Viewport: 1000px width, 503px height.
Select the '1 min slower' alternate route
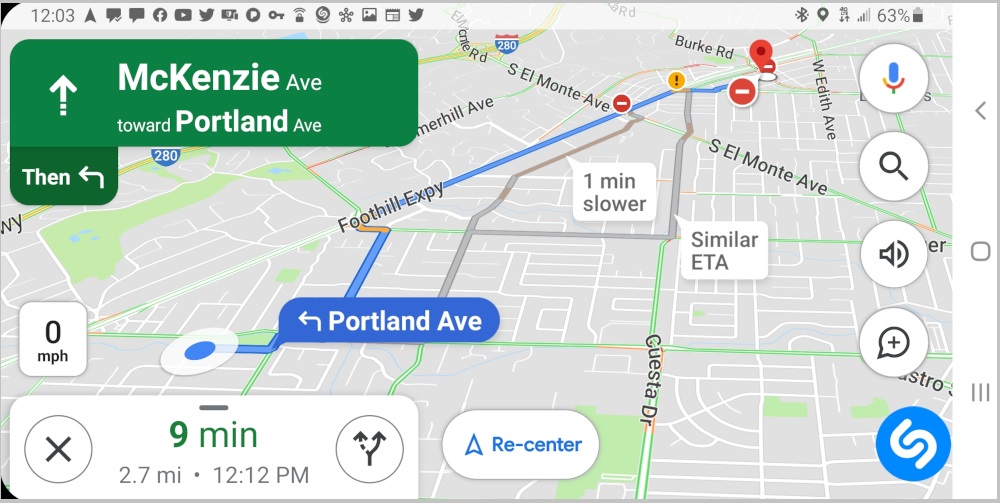coord(614,193)
